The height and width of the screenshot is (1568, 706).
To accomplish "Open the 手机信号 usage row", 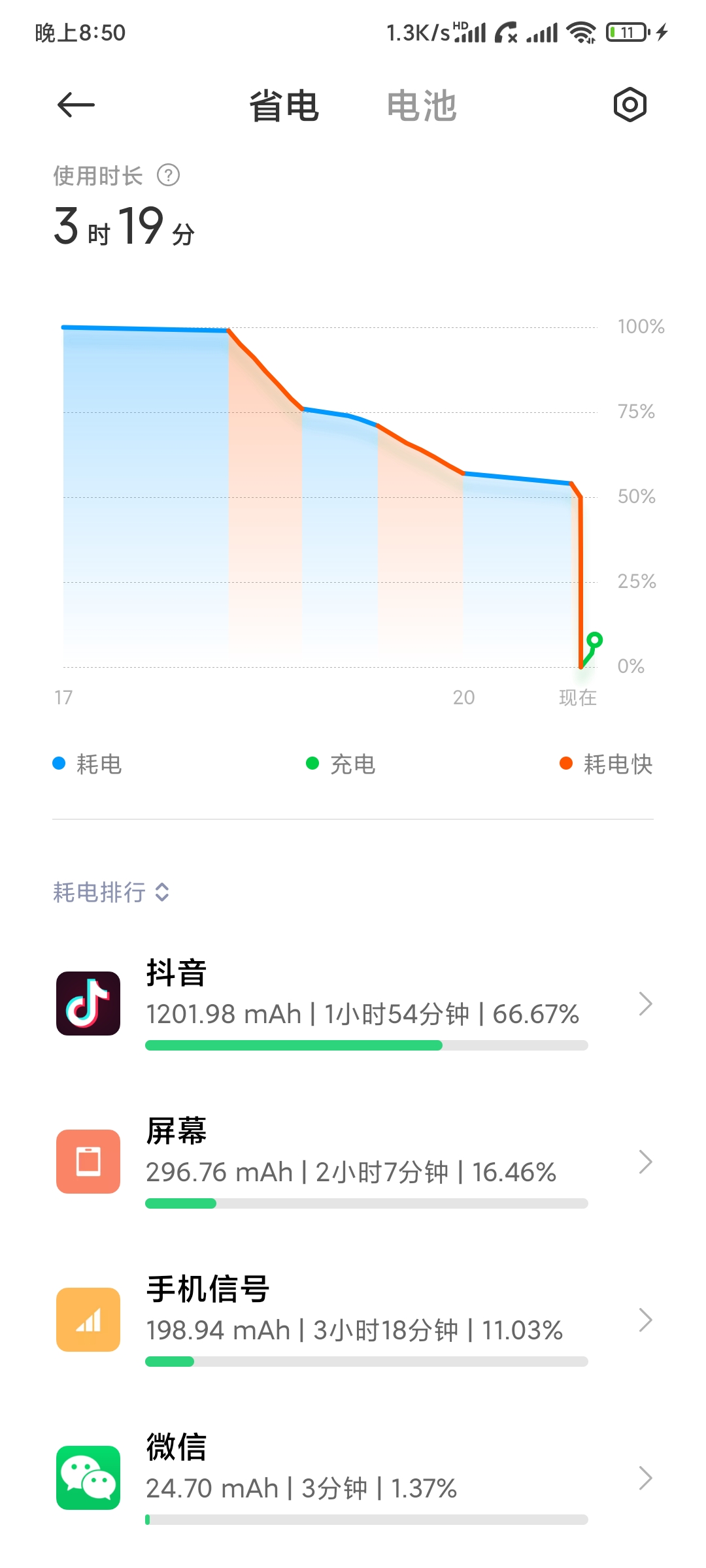I will 353,1320.
